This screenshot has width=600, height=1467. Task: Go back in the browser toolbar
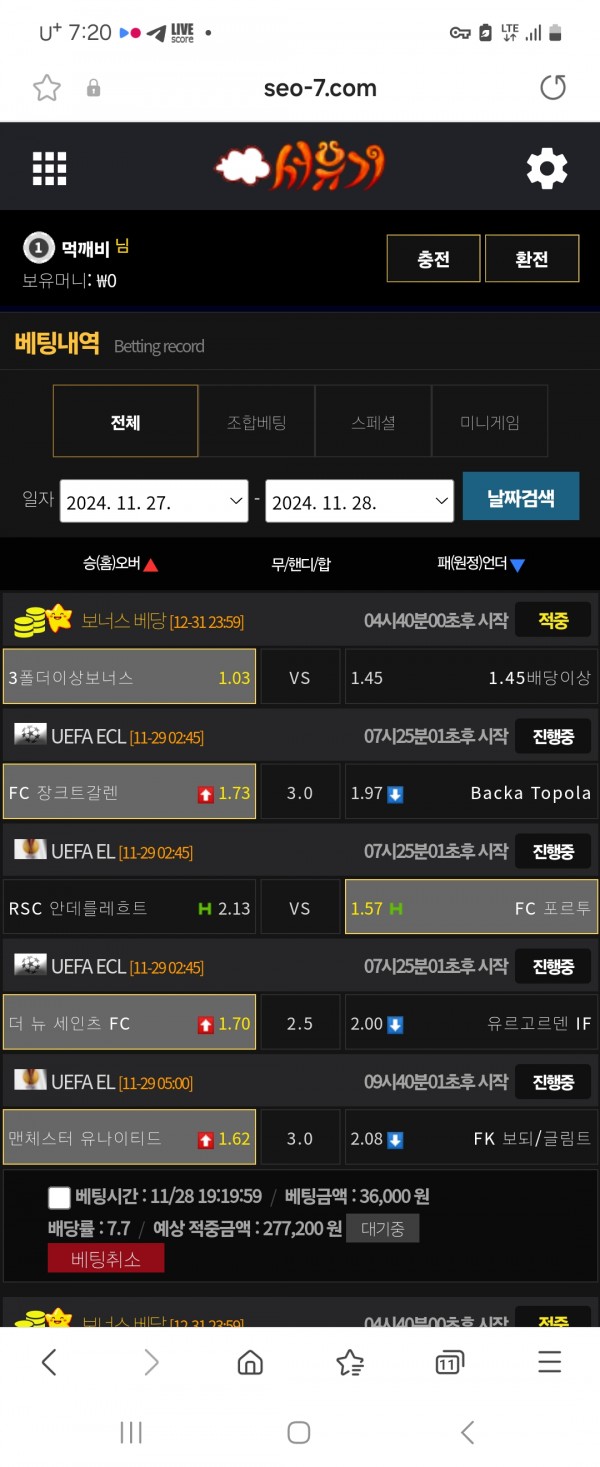coord(49,1361)
